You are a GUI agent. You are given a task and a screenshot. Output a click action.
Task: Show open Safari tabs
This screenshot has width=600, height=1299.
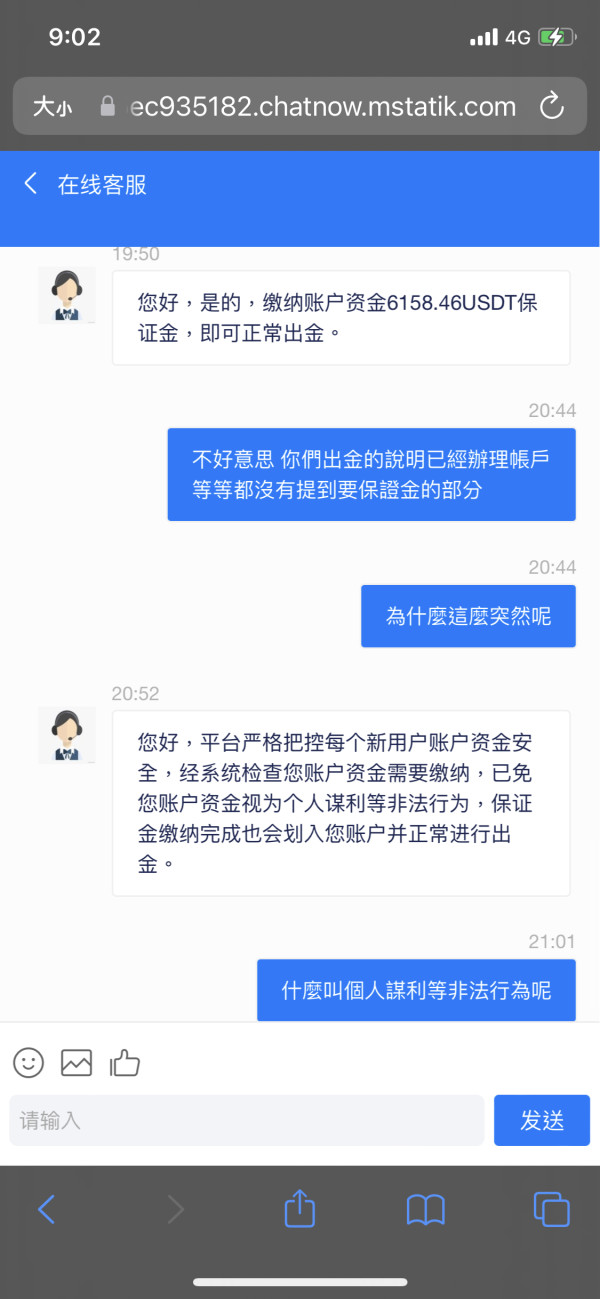(551, 1210)
